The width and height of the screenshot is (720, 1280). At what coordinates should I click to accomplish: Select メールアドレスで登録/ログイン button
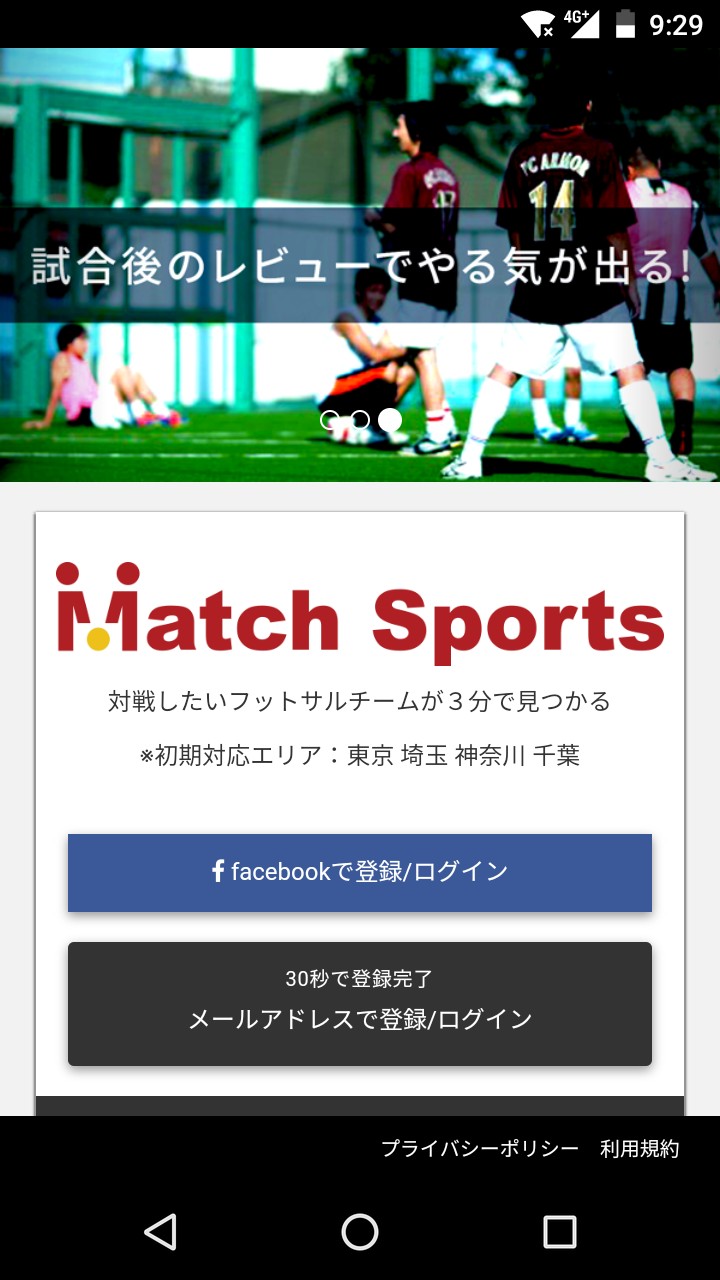click(x=360, y=1003)
